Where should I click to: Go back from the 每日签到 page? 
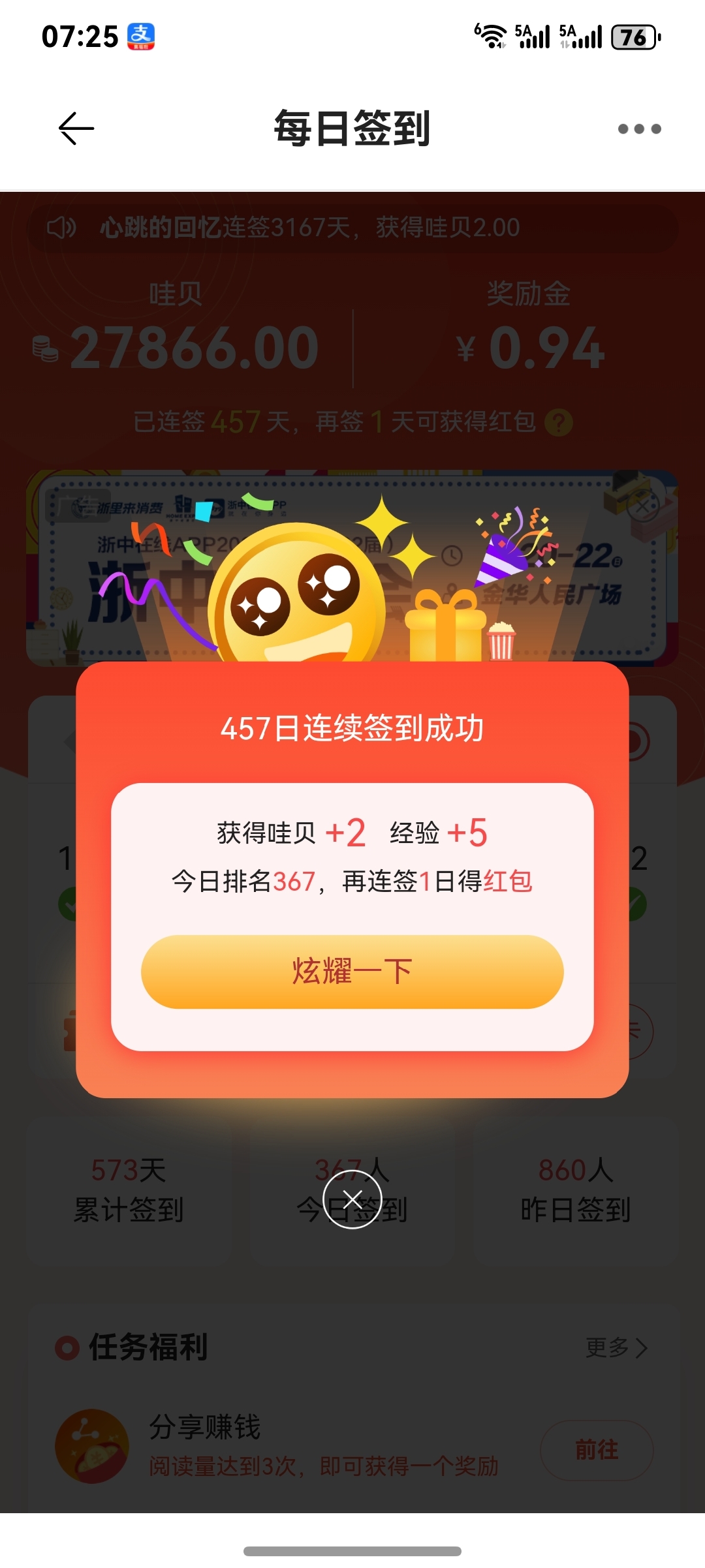click(x=76, y=129)
